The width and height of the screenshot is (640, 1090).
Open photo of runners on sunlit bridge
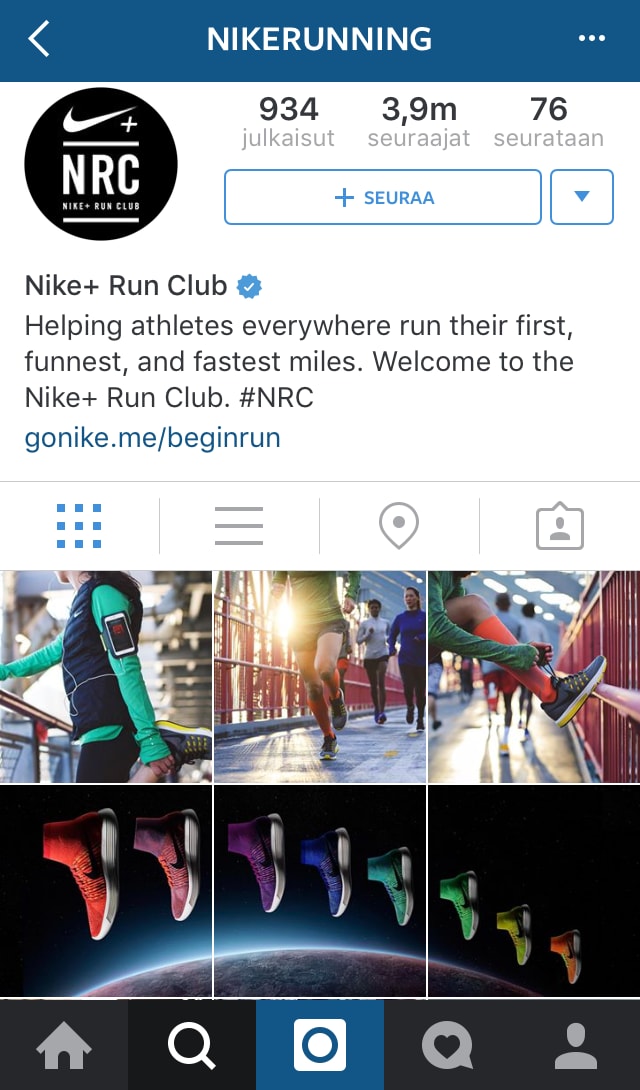320,676
